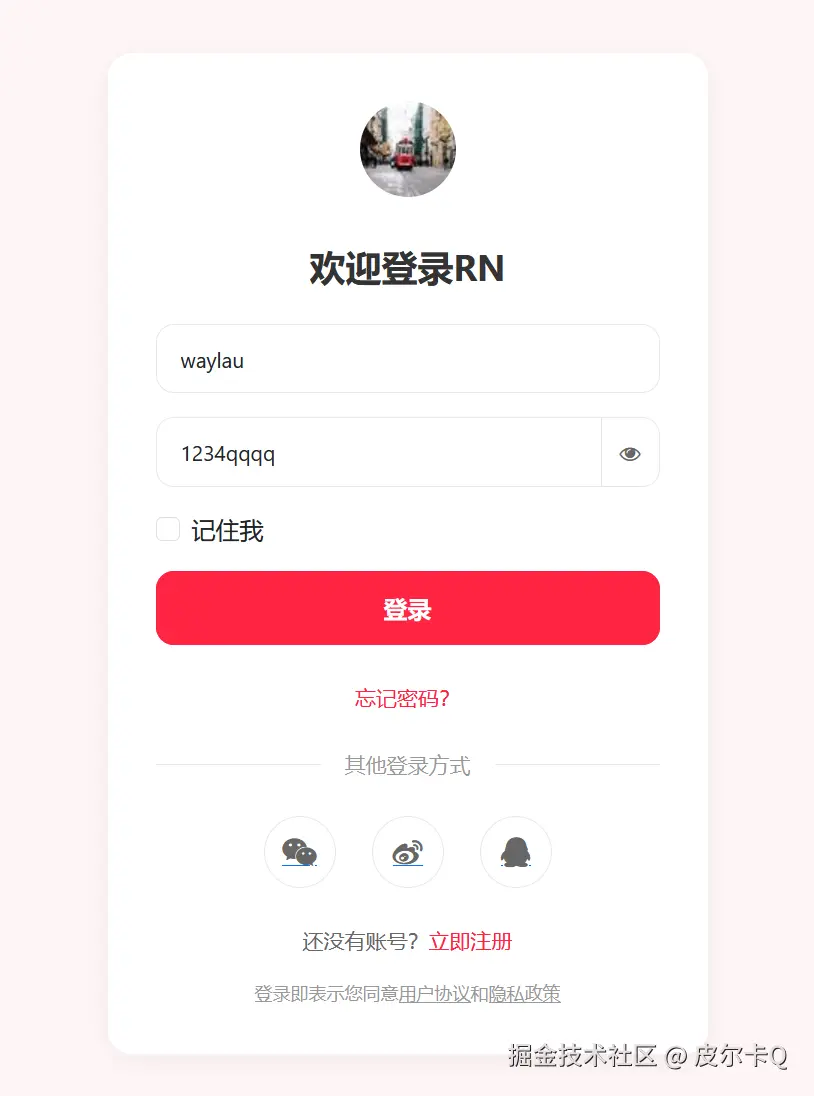Tap the red 登录 button
The width and height of the screenshot is (814, 1096).
(407, 608)
